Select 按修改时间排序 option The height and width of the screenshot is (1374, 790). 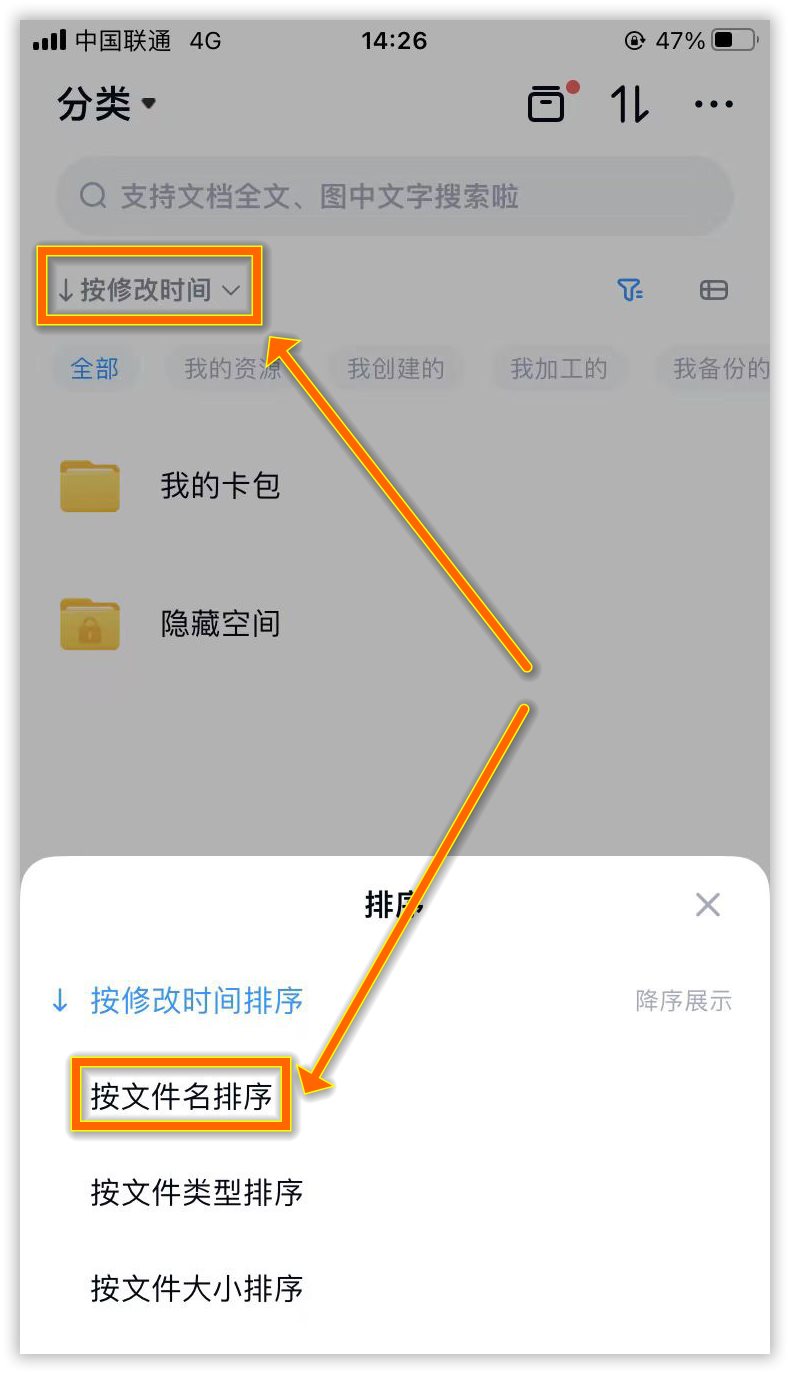coord(196,1001)
